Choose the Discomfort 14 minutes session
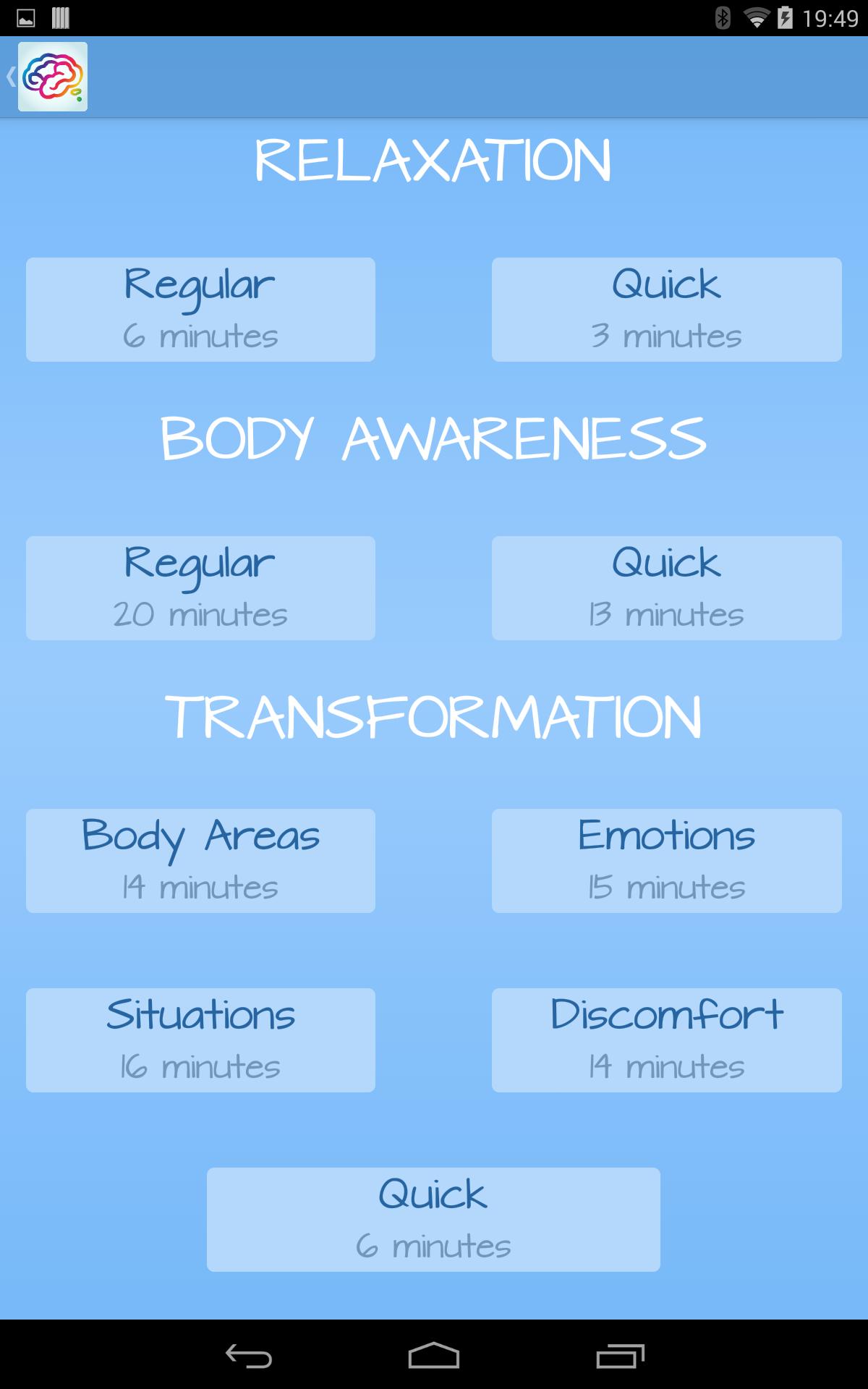The height and width of the screenshot is (1389, 868). coord(666,1040)
